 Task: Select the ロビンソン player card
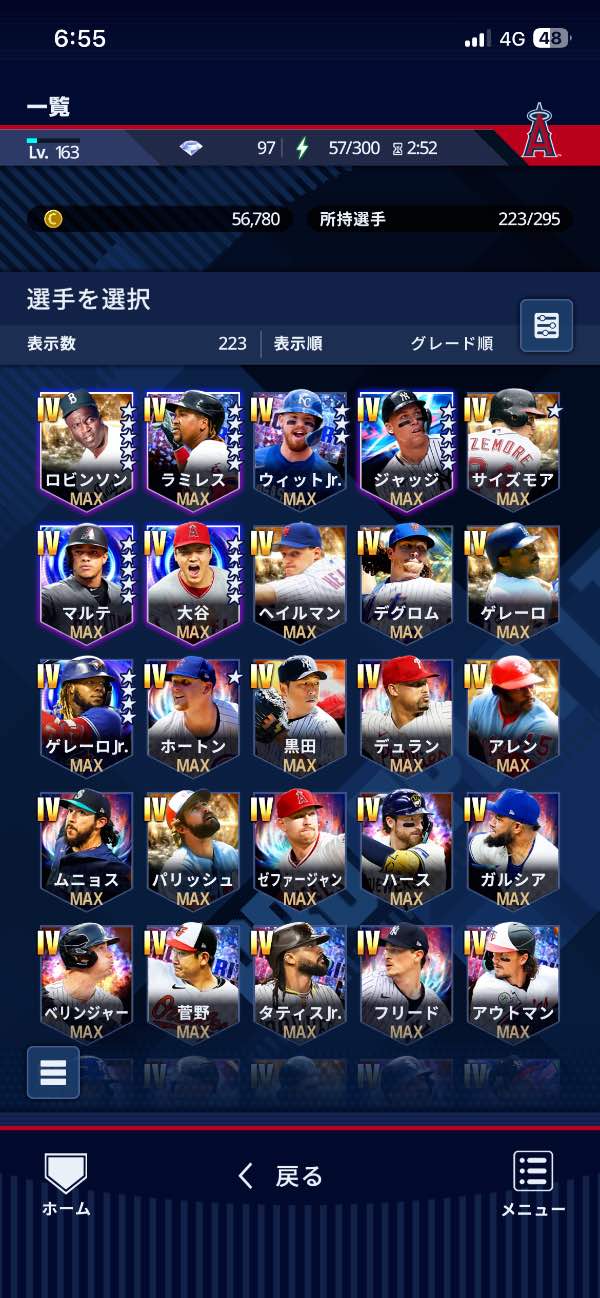87,449
